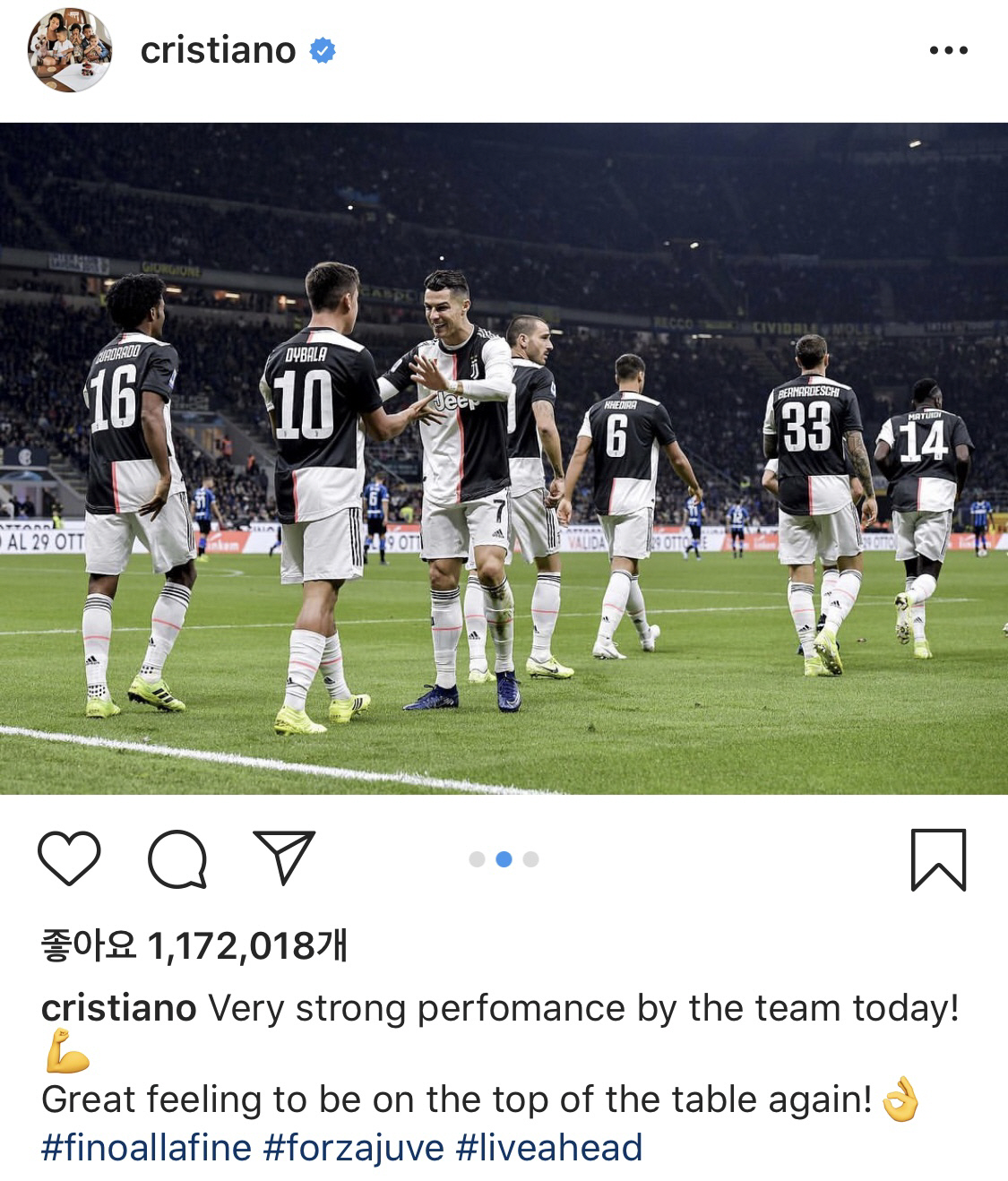The height and width of the screenshot is (1181, 1008).
Task: Share the post via paper plane icon
Action: [x=284, y=857]
